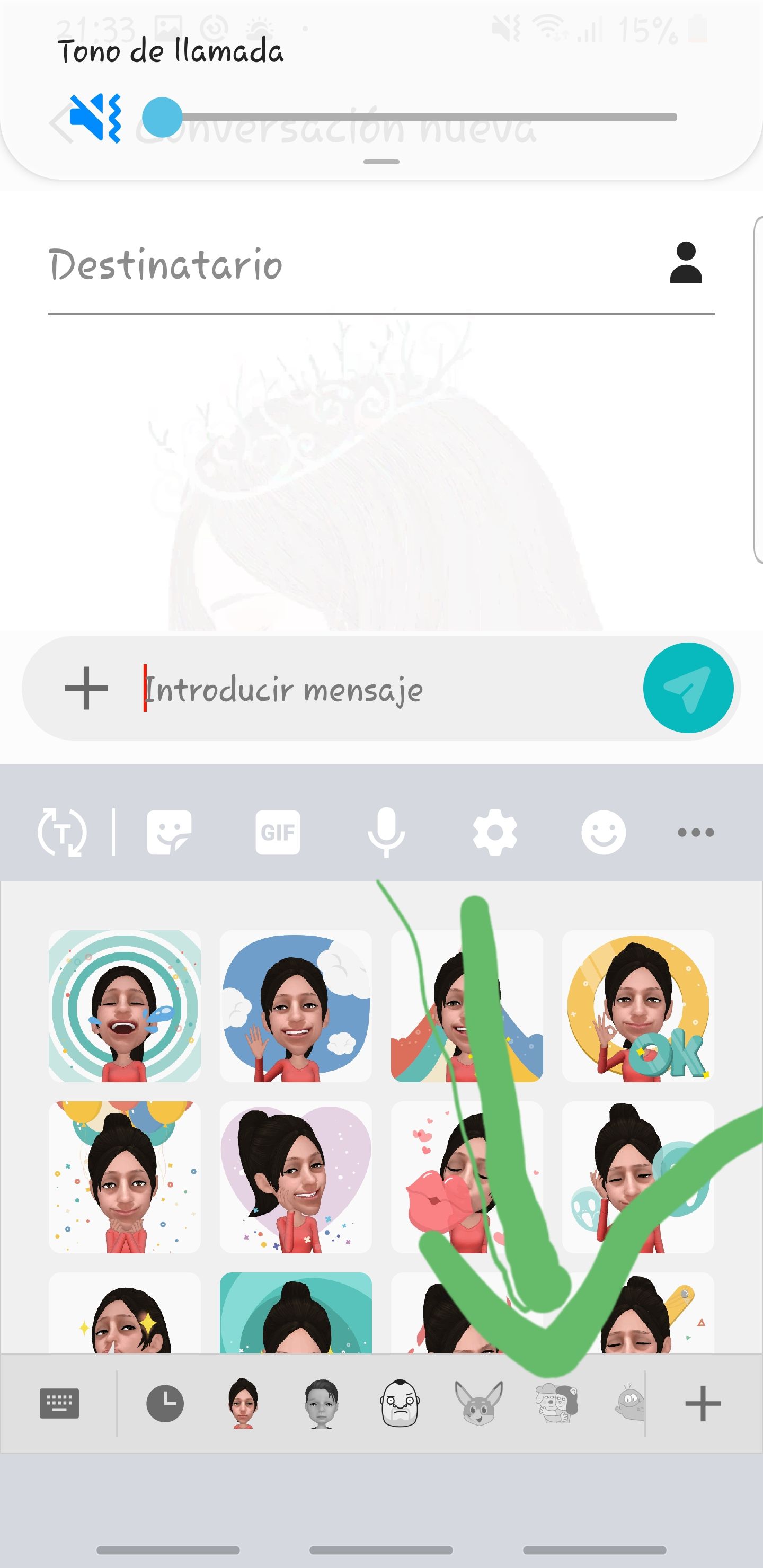The image size is (763, 1568).
Task: Choose the OK gesture avatar sticker
Action: point(637,1006)
